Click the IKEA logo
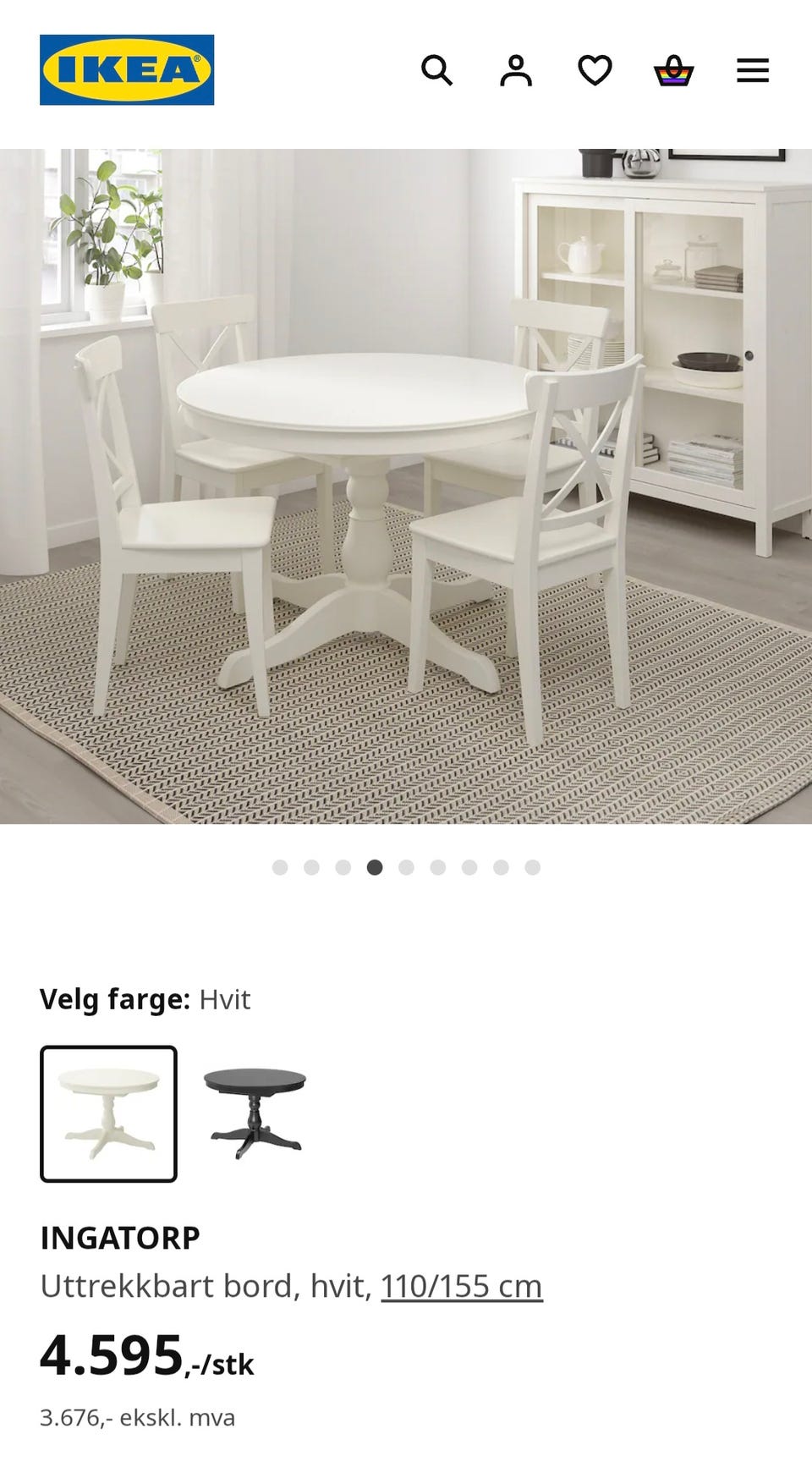 click(x=126, y=70)
